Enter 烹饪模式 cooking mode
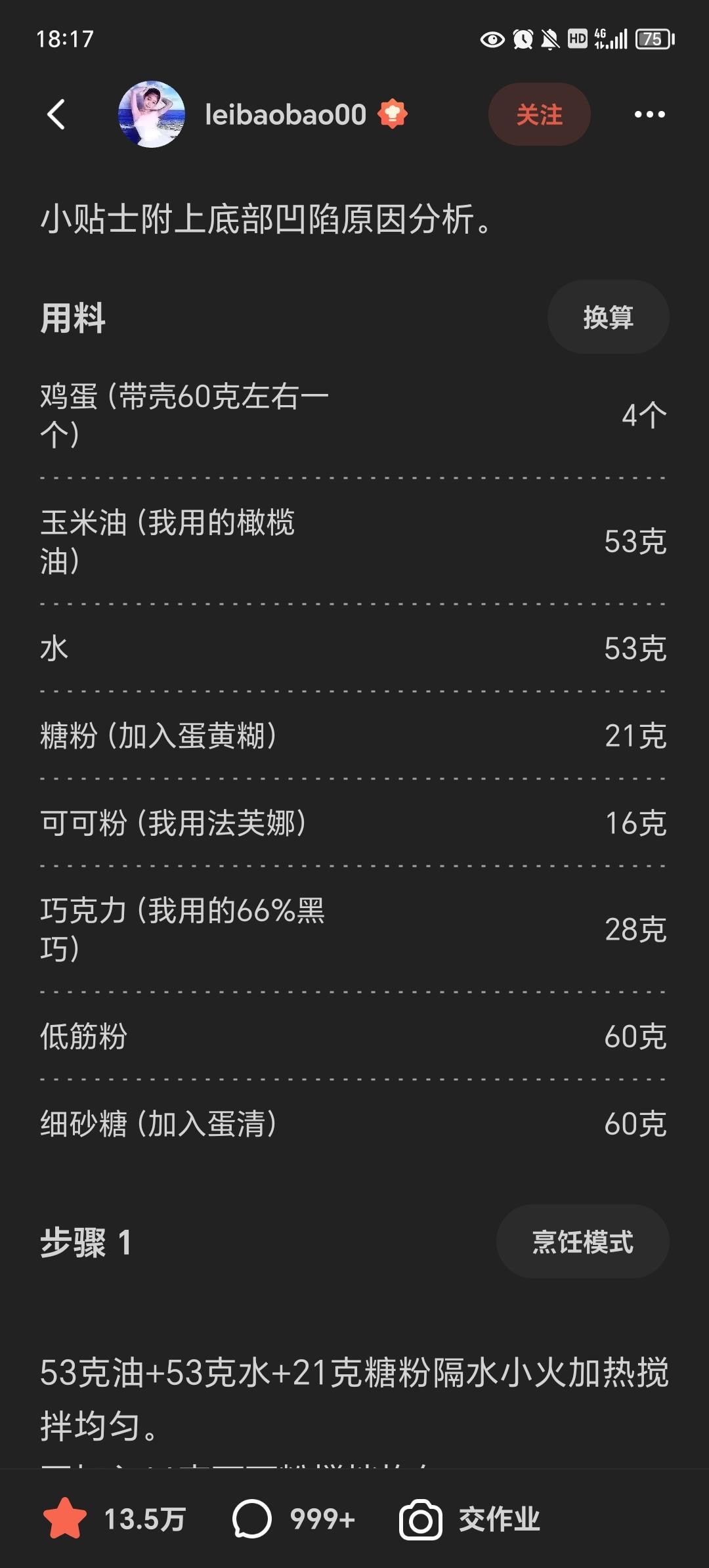Screen dimensions: 709x1568 582,1242
